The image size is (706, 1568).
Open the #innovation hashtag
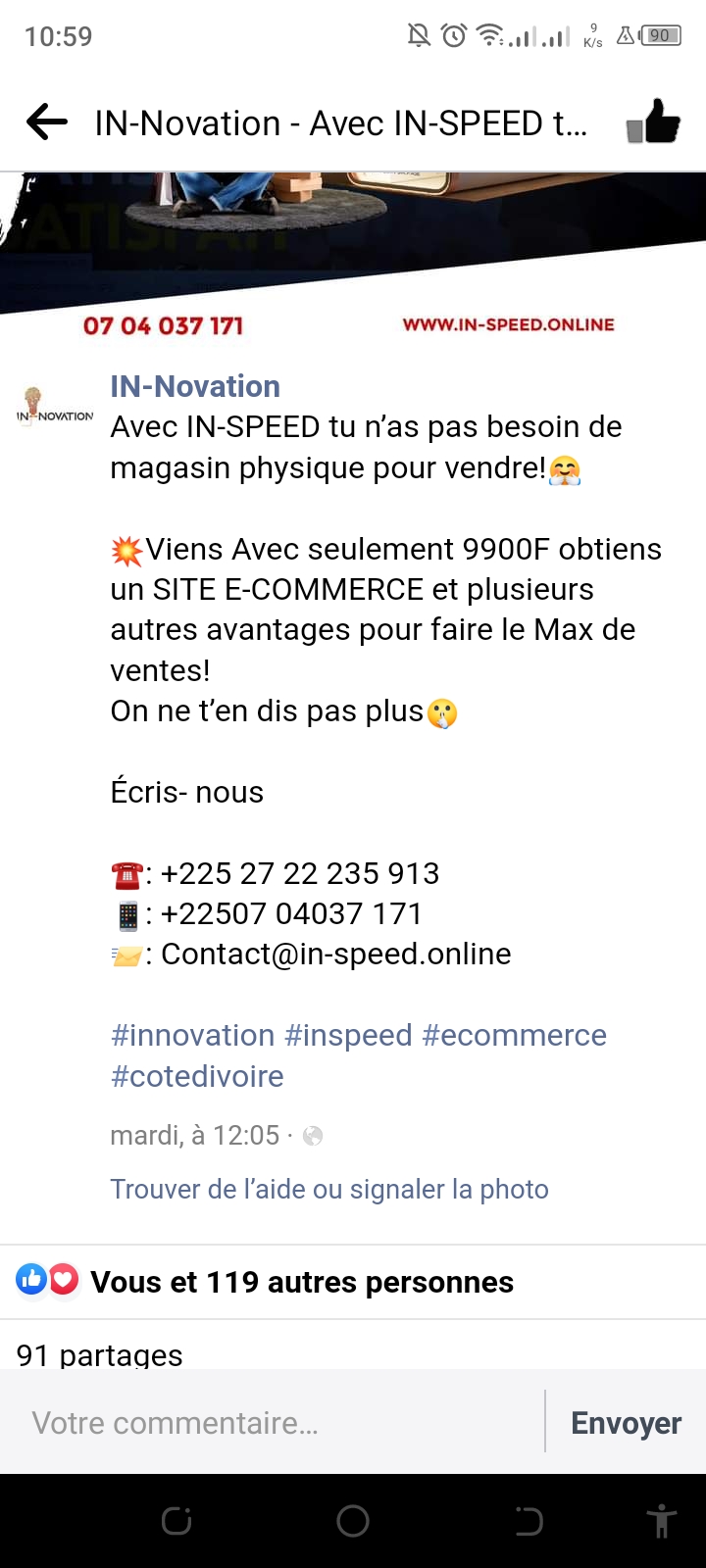click(x=193, y=1035)
